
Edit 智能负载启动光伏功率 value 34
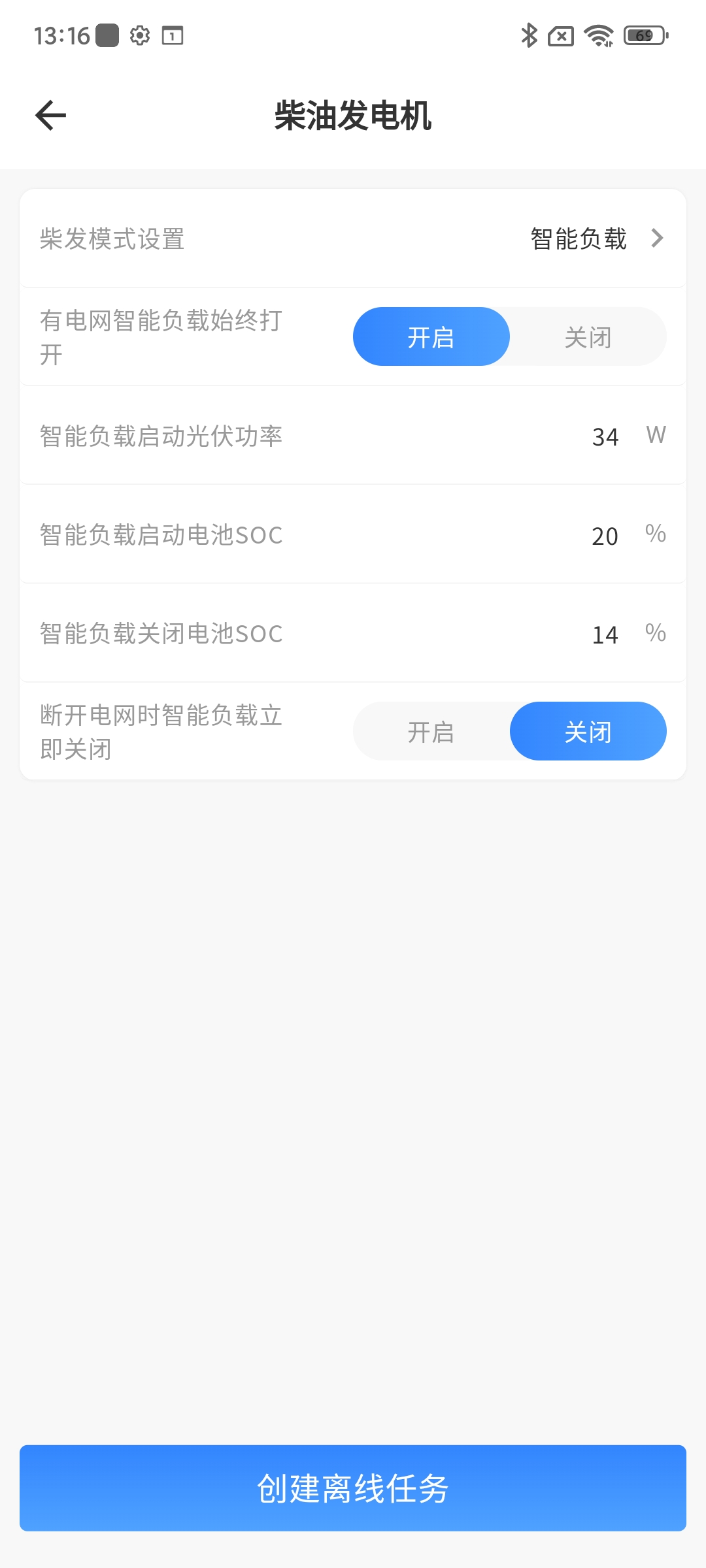point(605,436)
